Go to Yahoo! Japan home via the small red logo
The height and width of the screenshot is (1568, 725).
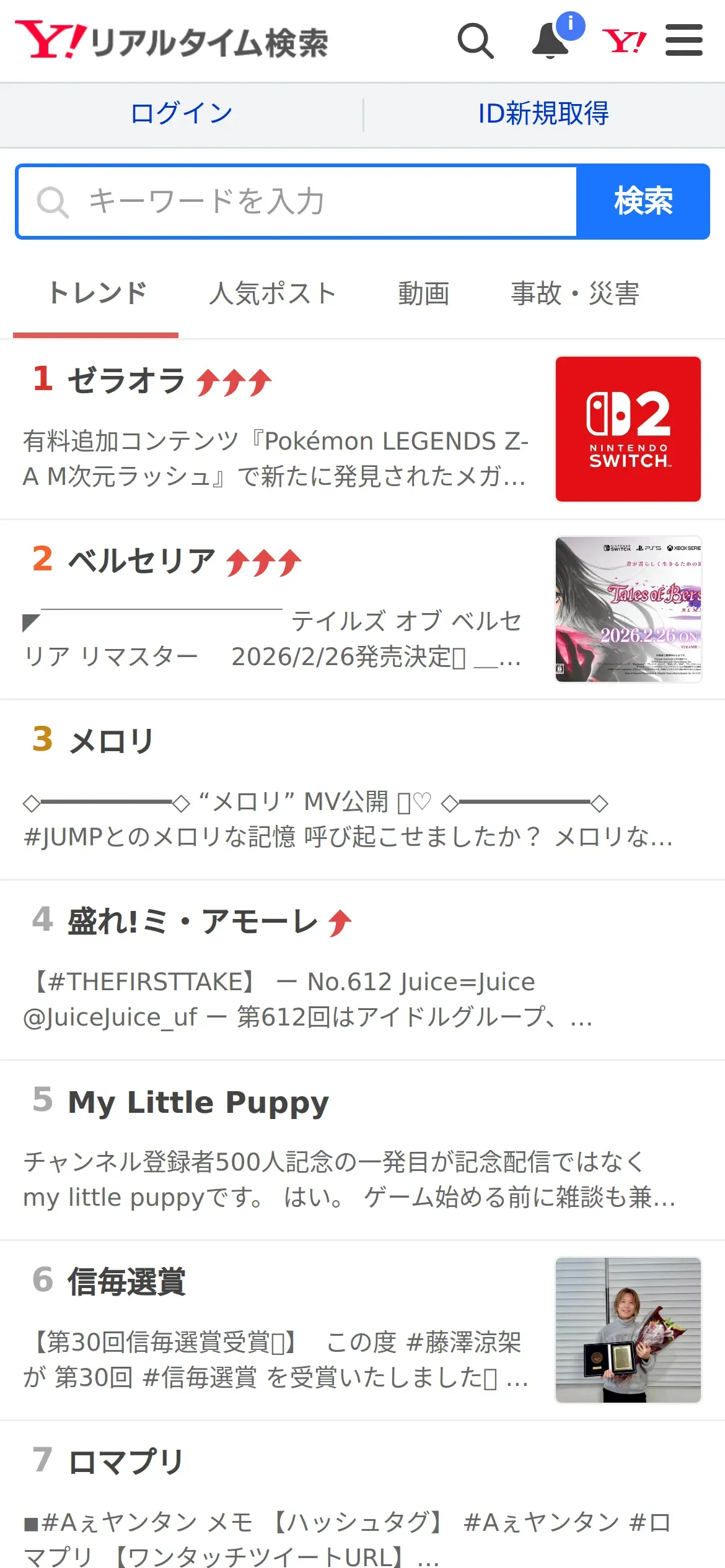(624, 41)
